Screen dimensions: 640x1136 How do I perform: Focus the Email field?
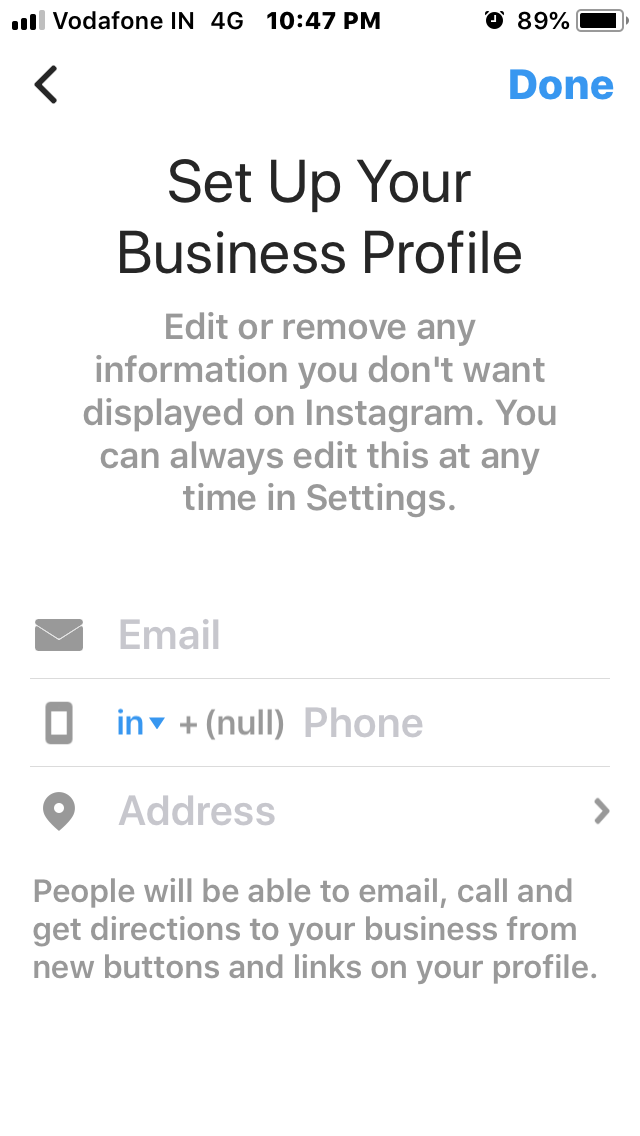coord(360,636)
